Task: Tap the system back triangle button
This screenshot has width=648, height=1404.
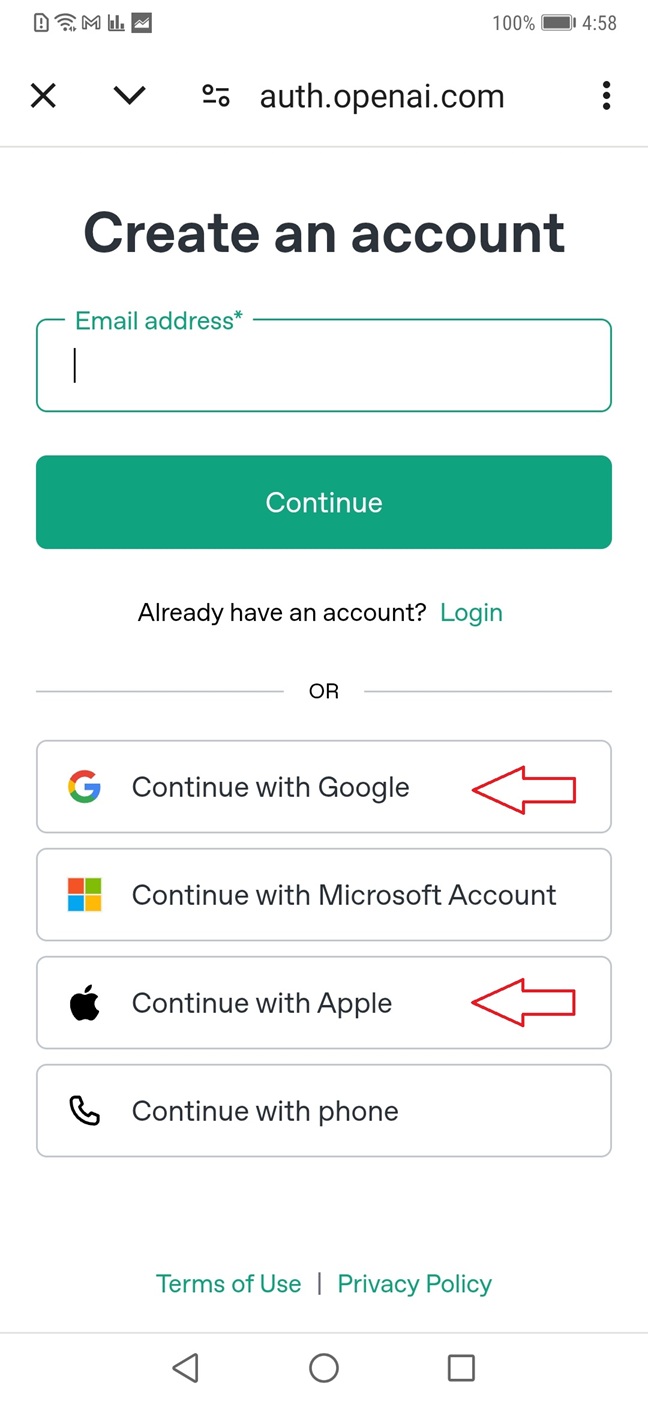Action: [x=186, y=1368]
